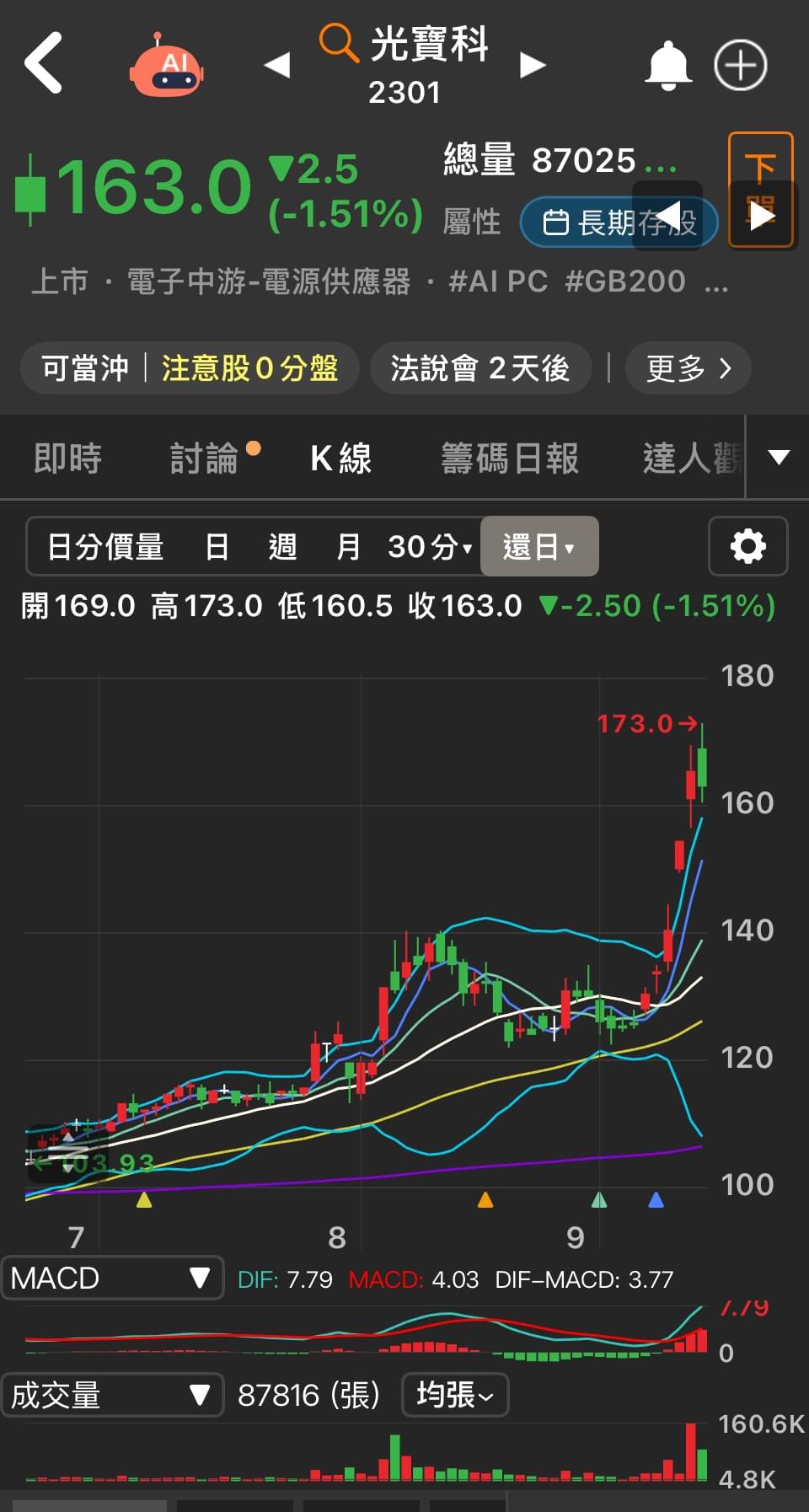Viewport: 809px width, 1512px height.
Task: Open 法說會 2天後 chip
Action: (x=480, y=368)
